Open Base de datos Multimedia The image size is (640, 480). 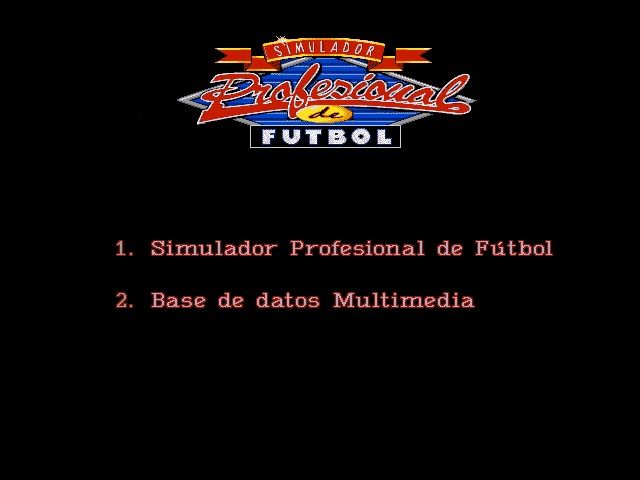point(296,300)
